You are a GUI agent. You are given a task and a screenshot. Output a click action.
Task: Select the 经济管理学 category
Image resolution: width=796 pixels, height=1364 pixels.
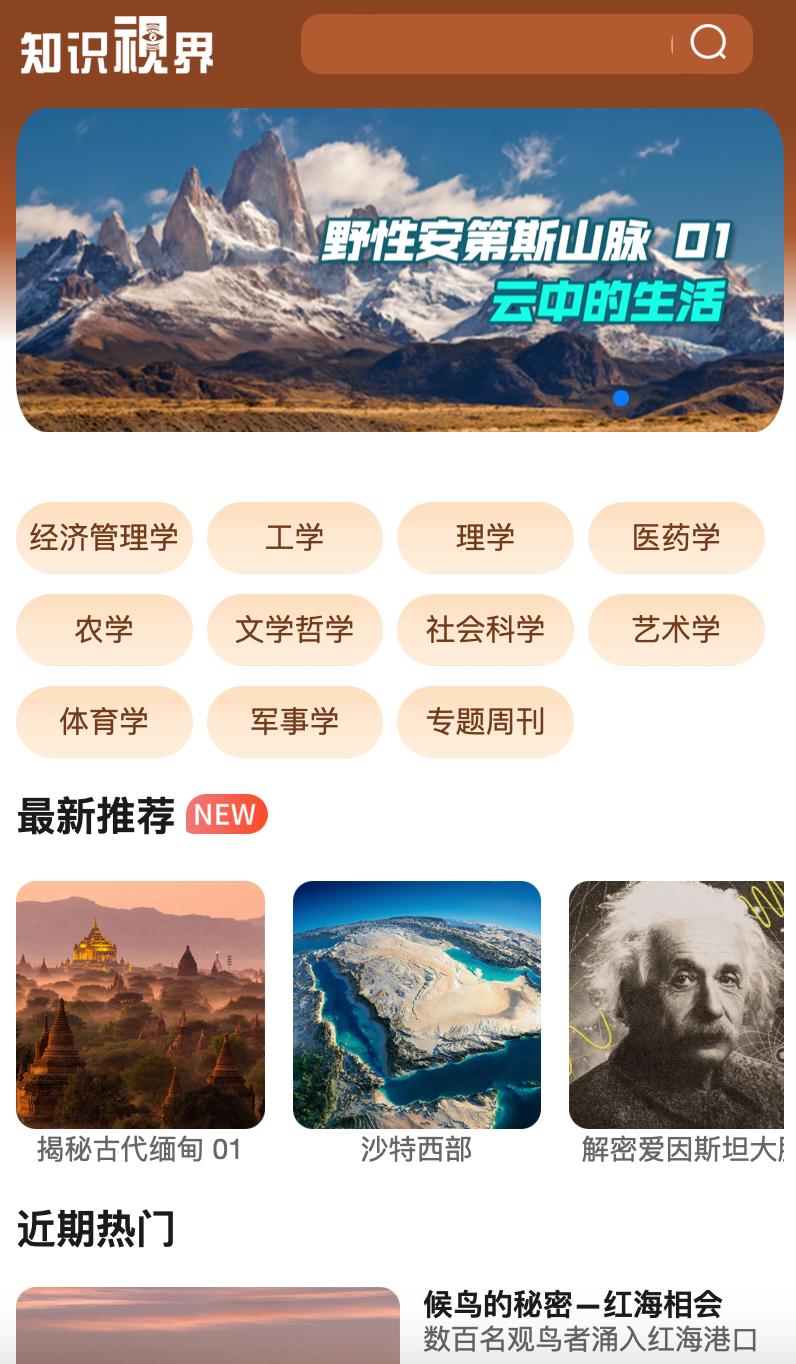[x=104, y=537]
